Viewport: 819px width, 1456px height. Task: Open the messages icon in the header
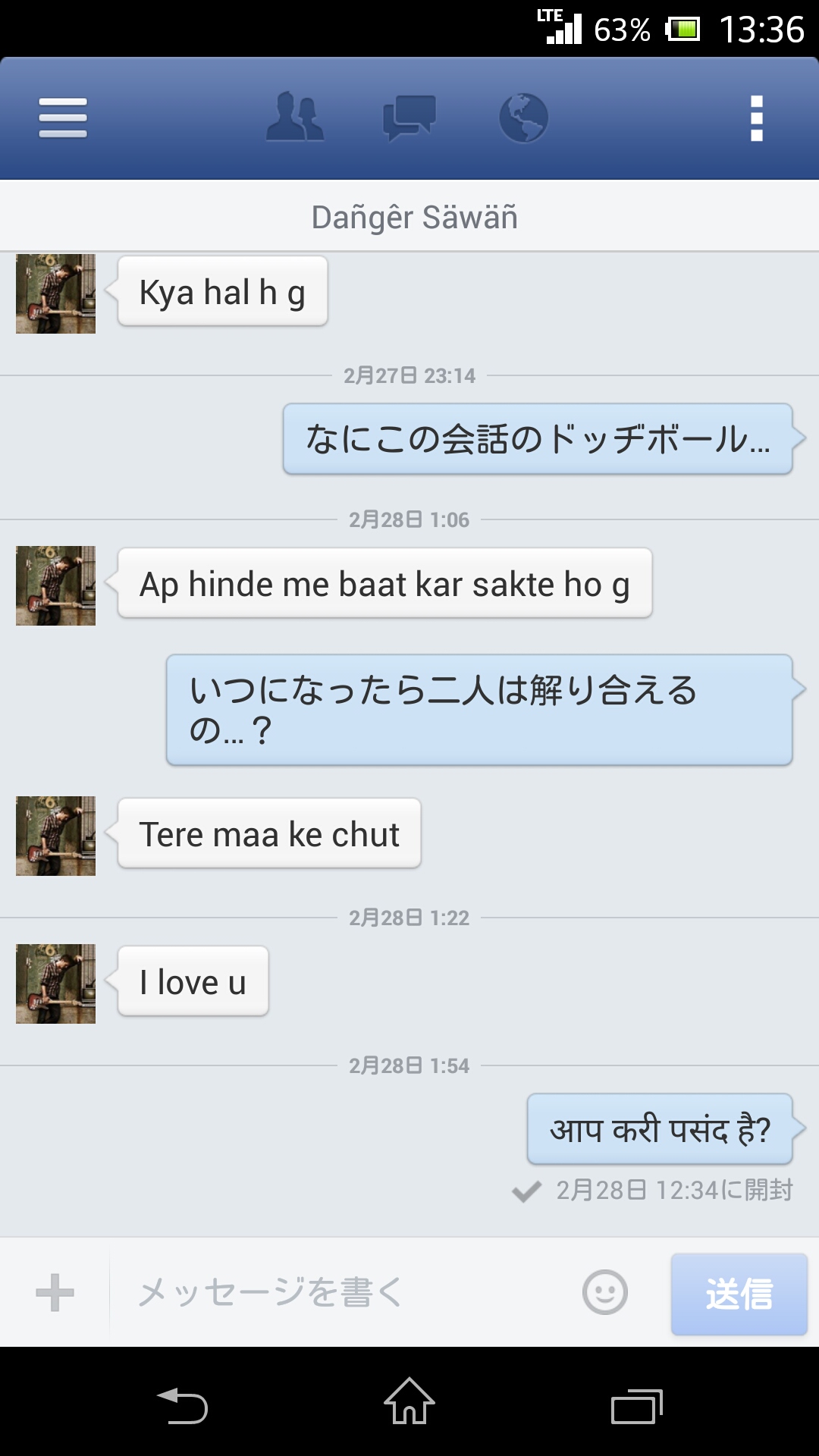point(409,118)
